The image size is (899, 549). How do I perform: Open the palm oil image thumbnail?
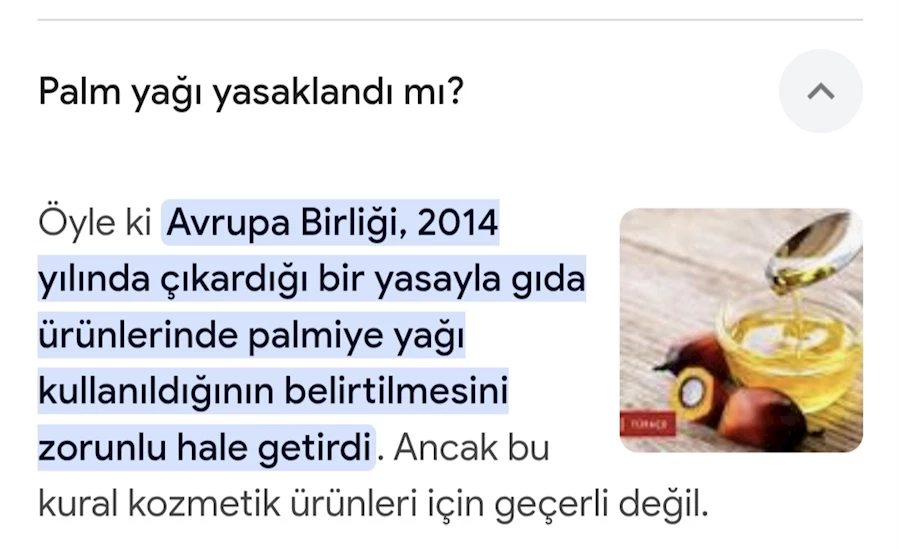[740, 330]
